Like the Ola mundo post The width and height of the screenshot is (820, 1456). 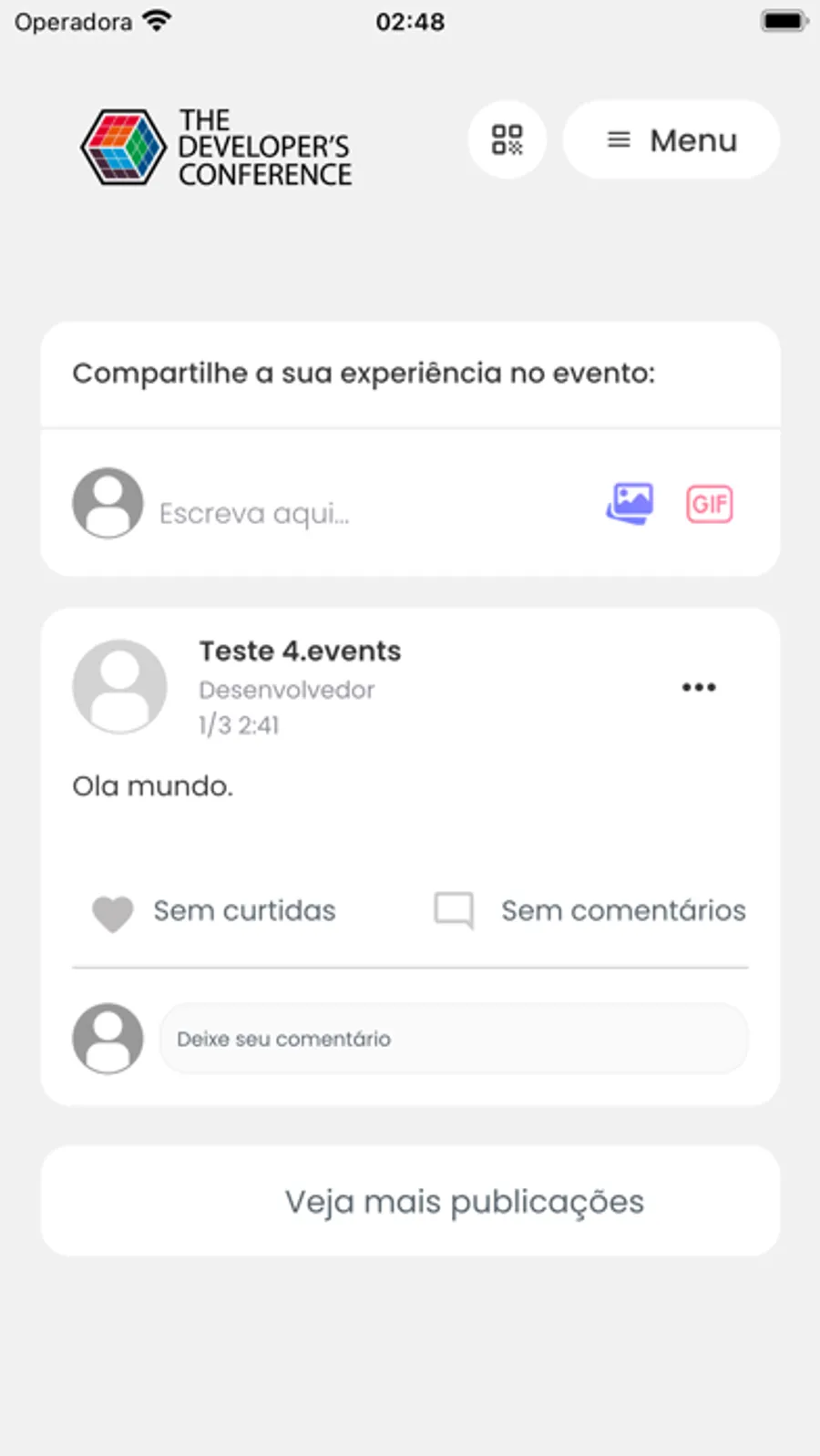point(113,912)
